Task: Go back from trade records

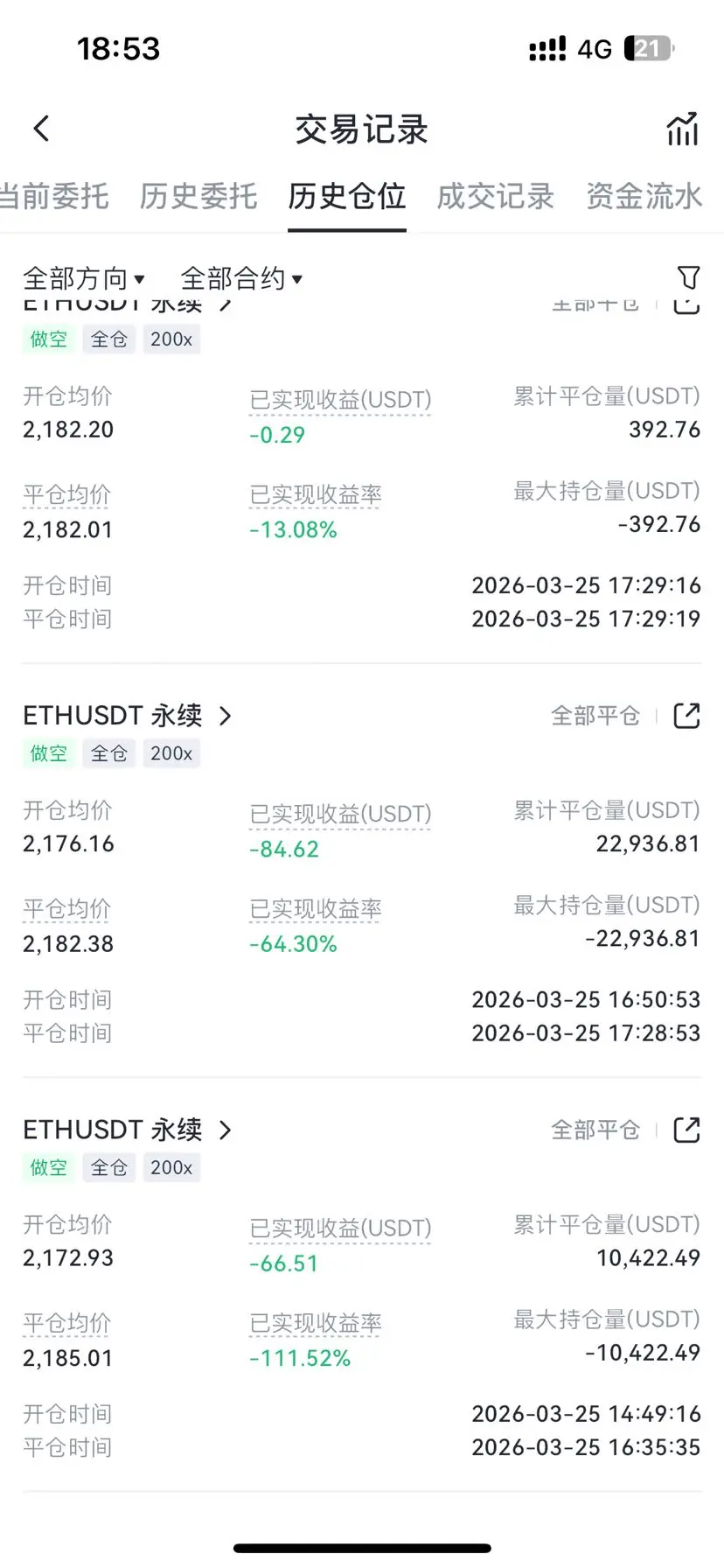Action: 41,129
